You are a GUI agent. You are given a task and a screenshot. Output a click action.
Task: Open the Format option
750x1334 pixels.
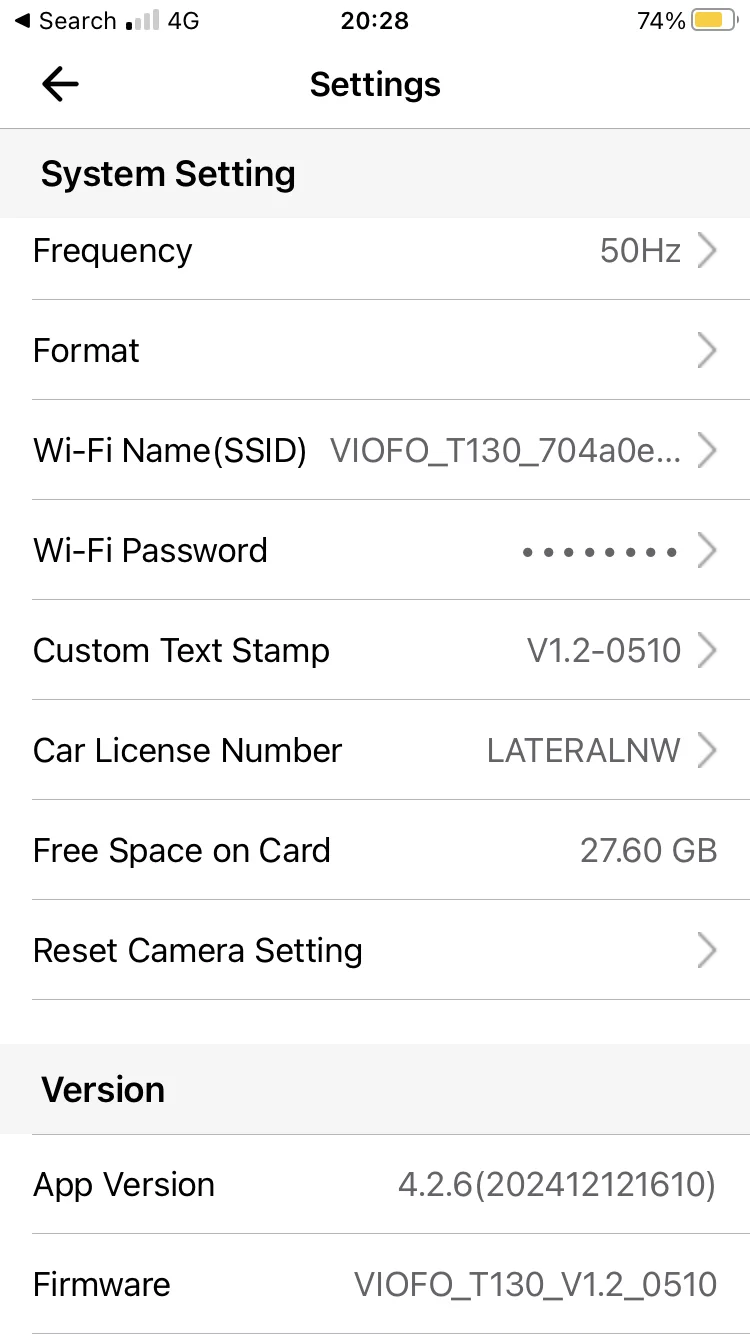375,350
